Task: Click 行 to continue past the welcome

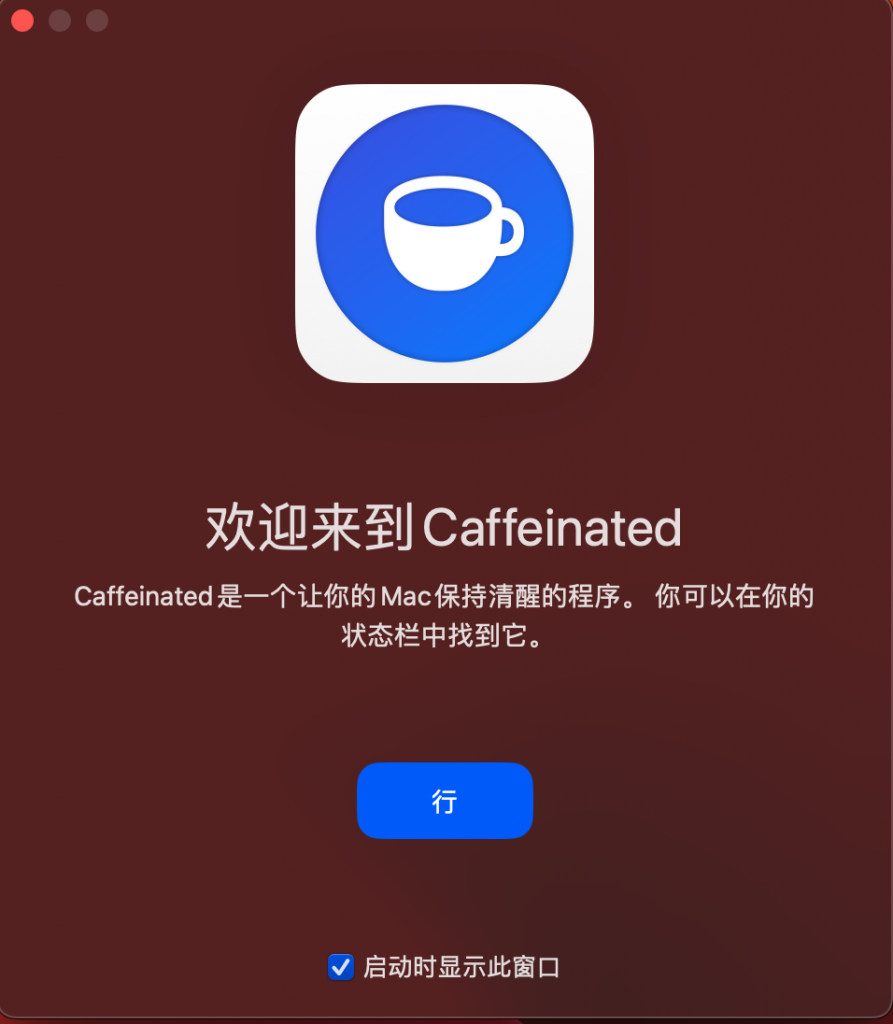Action: [x=445, y=800]
